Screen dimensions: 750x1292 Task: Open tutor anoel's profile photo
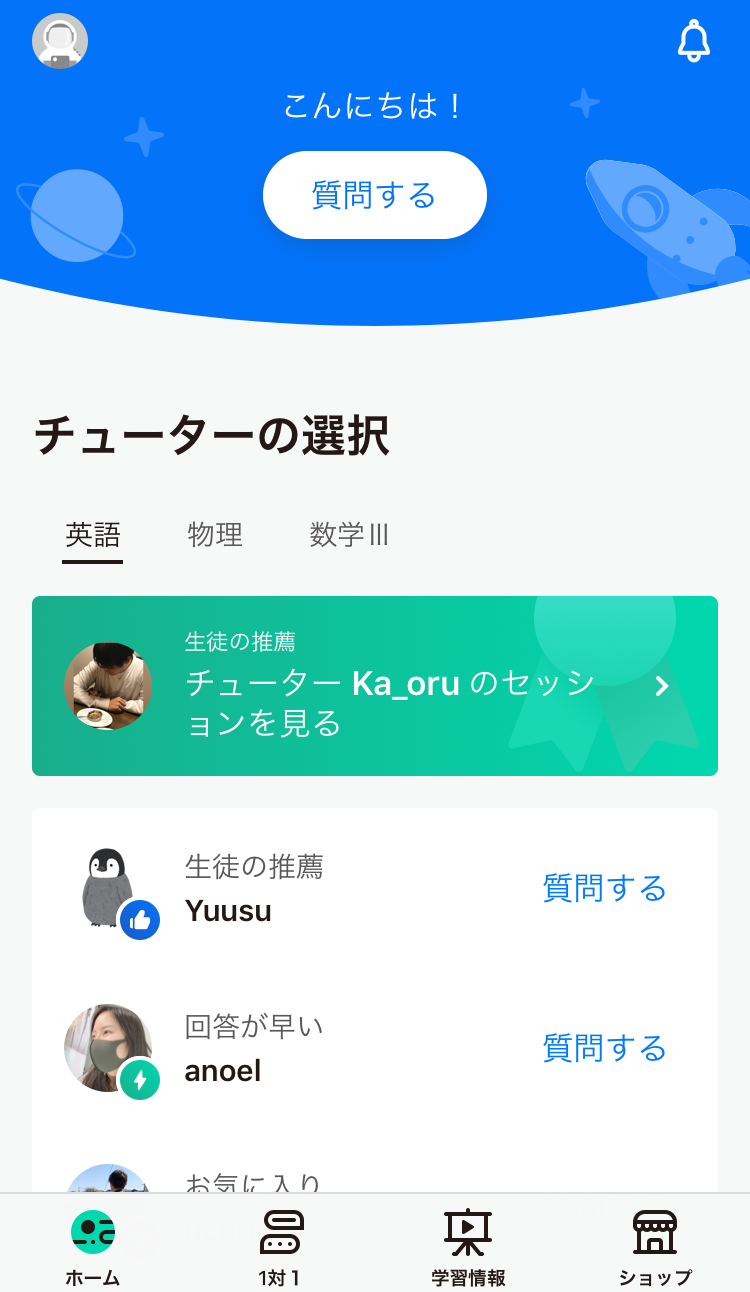click(108, 1048)
